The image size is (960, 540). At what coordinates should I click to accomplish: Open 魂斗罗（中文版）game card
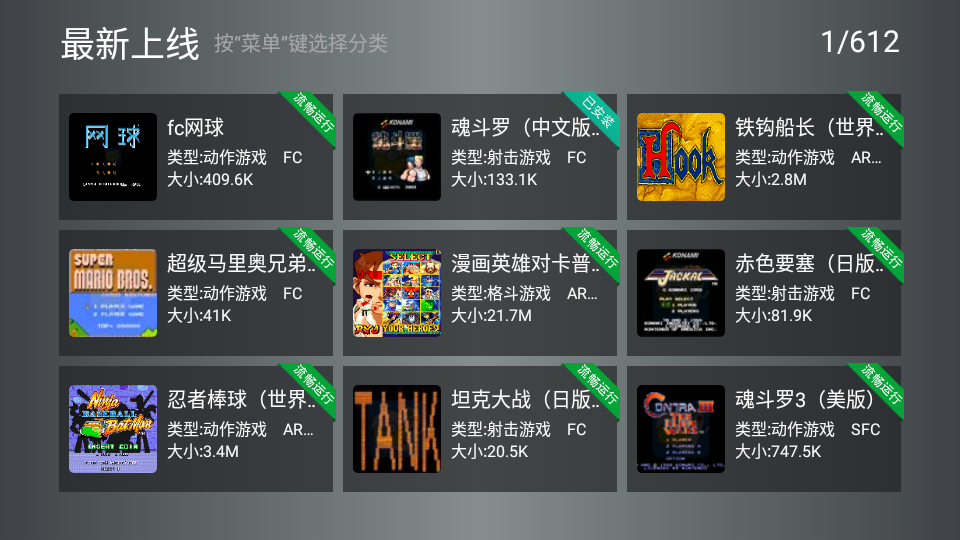click(480, 157)
